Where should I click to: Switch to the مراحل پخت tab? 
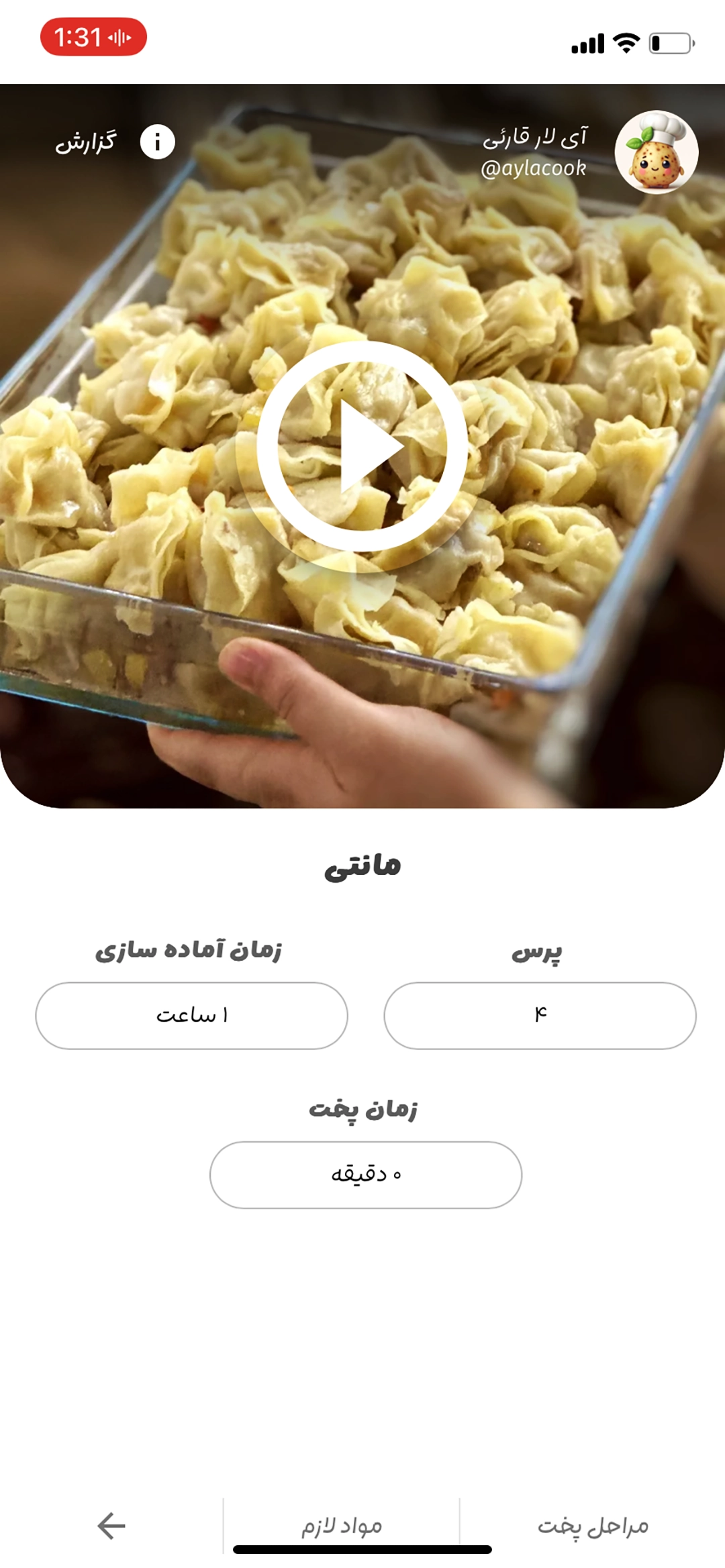pos(593,1526)
